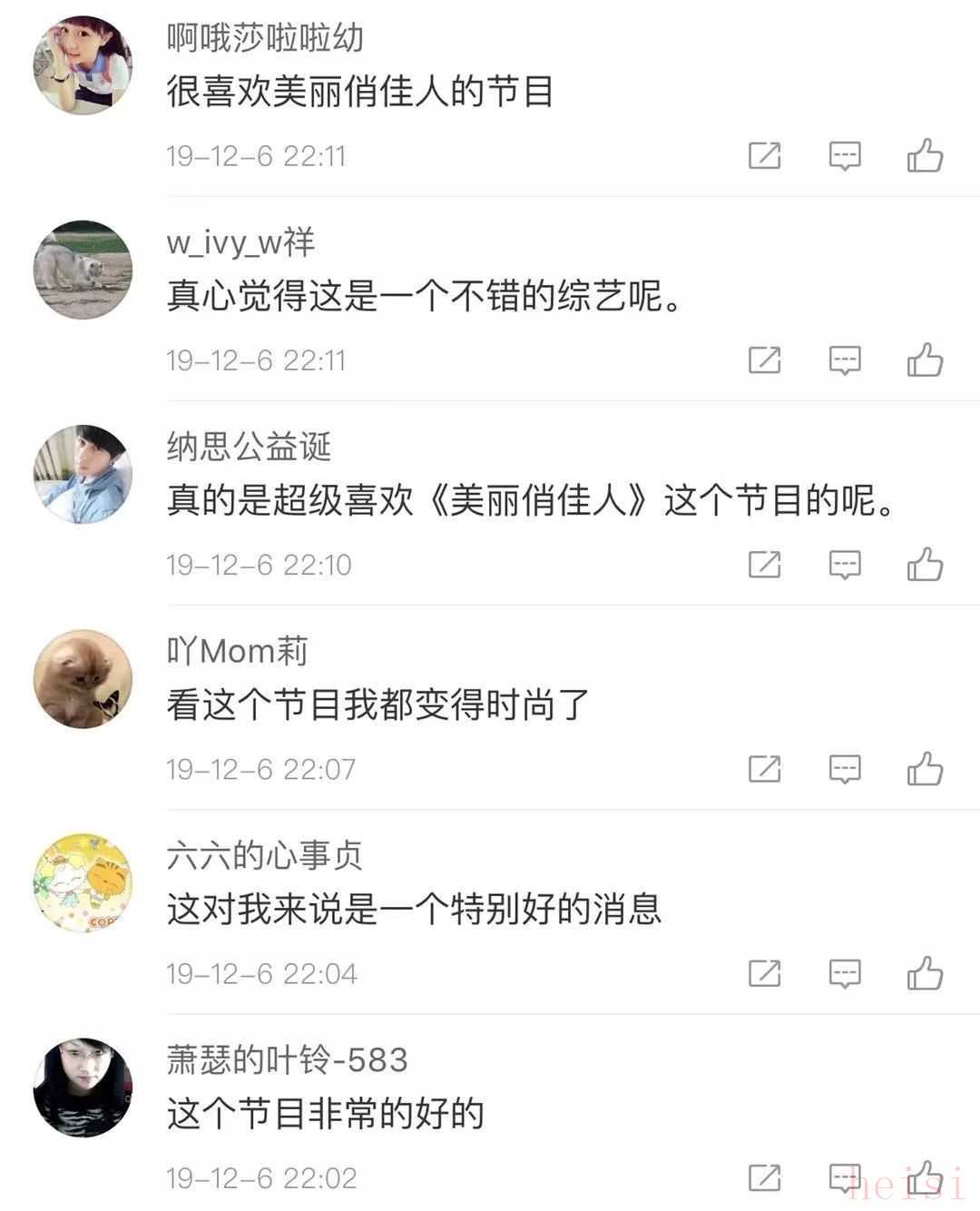The image size is (980, 1211).
Task: Comment on 六六的心事贞's reply
Action: pos(845,974)
